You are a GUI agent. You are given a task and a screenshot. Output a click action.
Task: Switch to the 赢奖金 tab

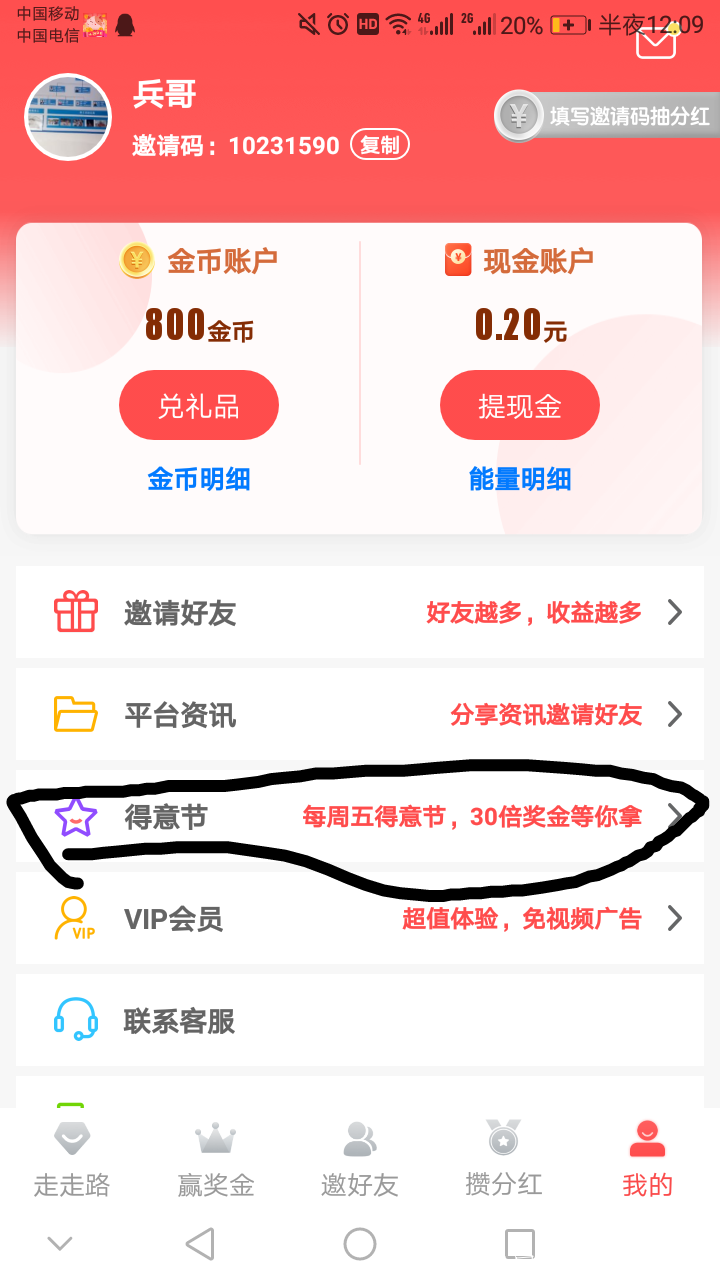point(216,1160)
